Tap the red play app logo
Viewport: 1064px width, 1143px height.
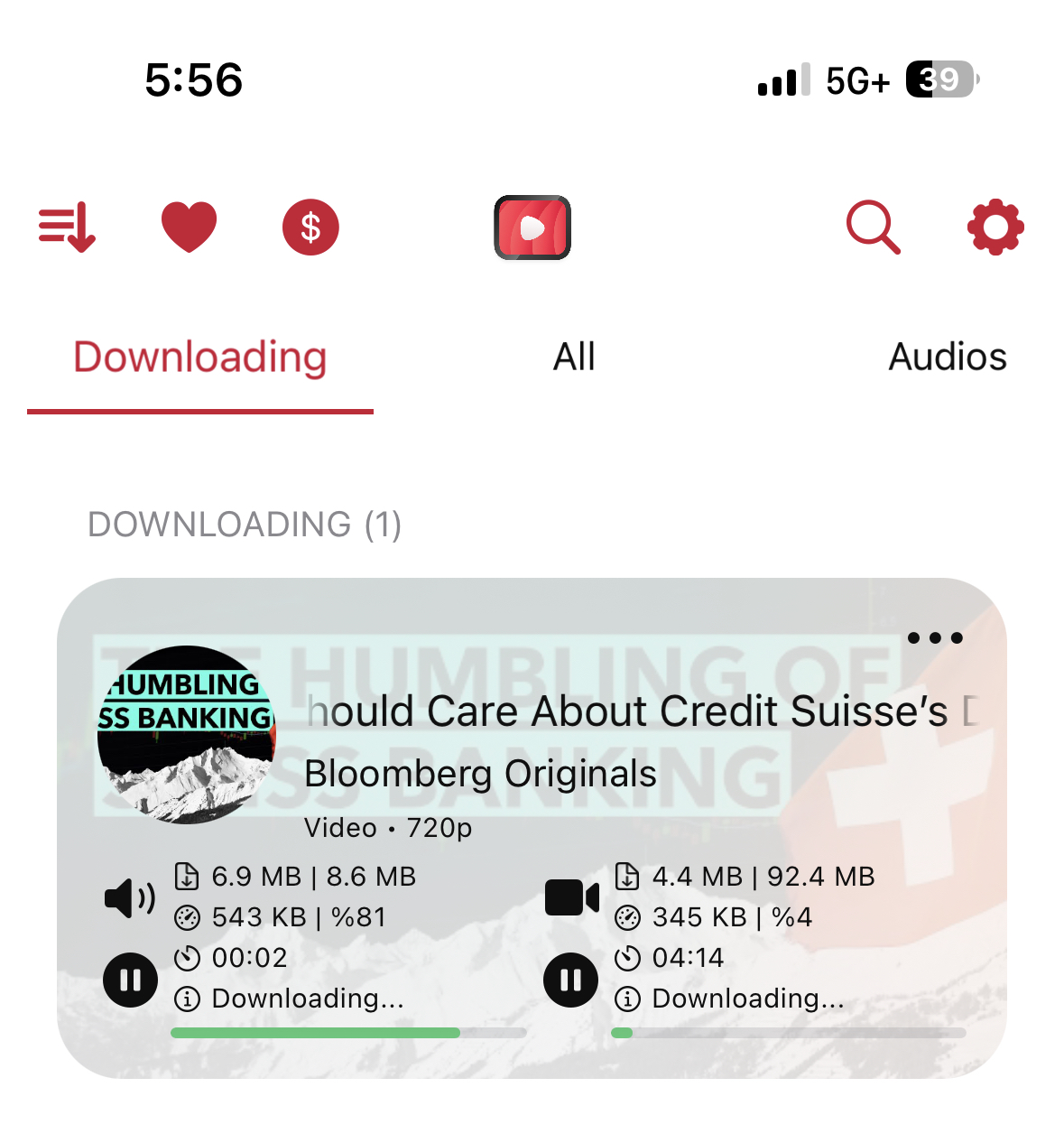pyautogui.click(x=532, y=227)
